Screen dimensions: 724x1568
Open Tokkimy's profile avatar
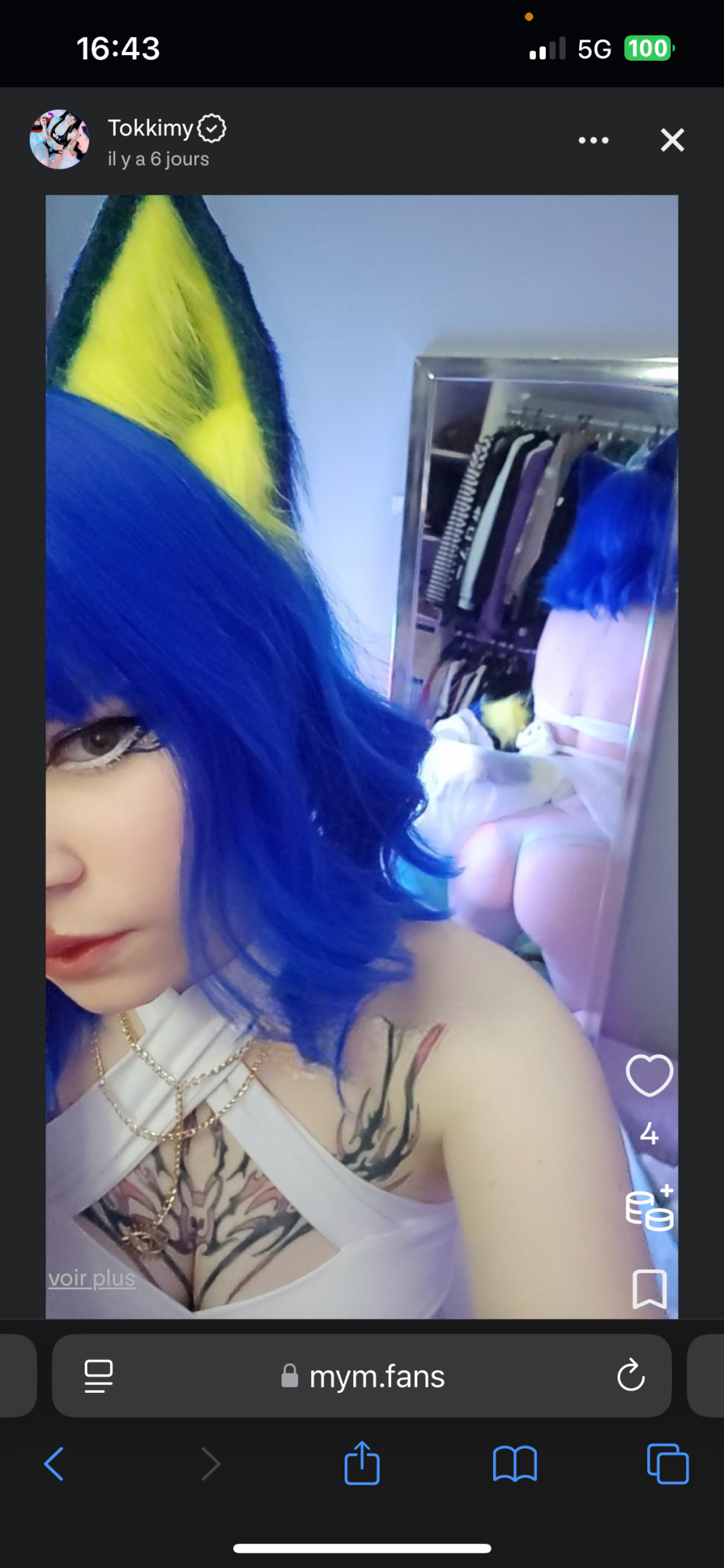(x=59, y=140)
